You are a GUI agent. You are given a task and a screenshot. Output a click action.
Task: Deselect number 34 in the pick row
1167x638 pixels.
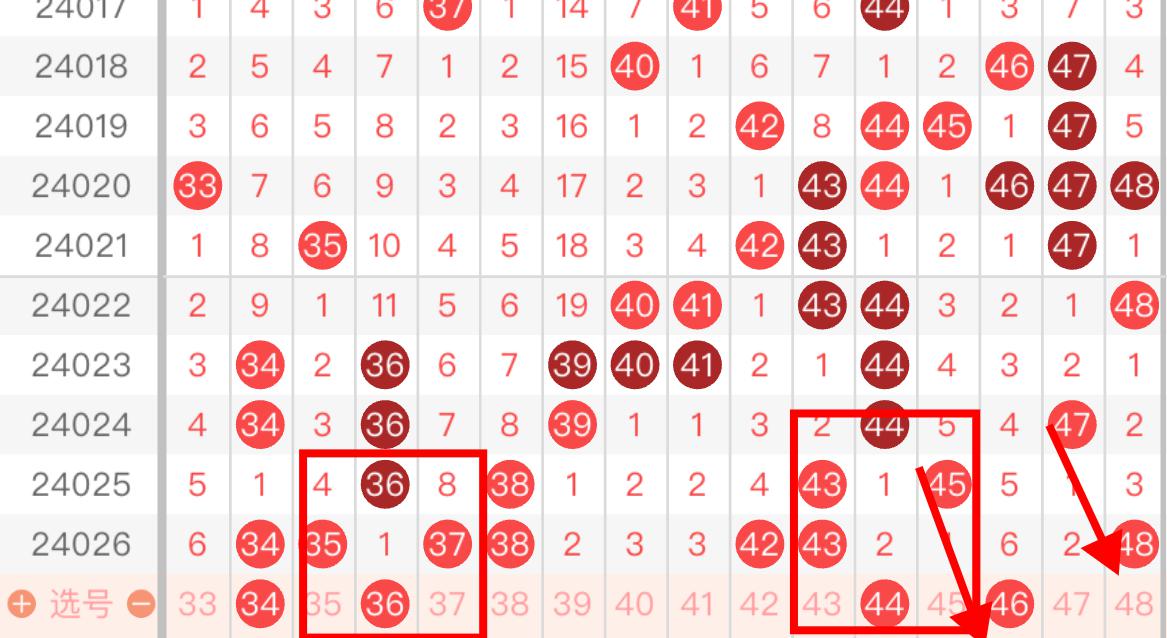pos(259,604)
